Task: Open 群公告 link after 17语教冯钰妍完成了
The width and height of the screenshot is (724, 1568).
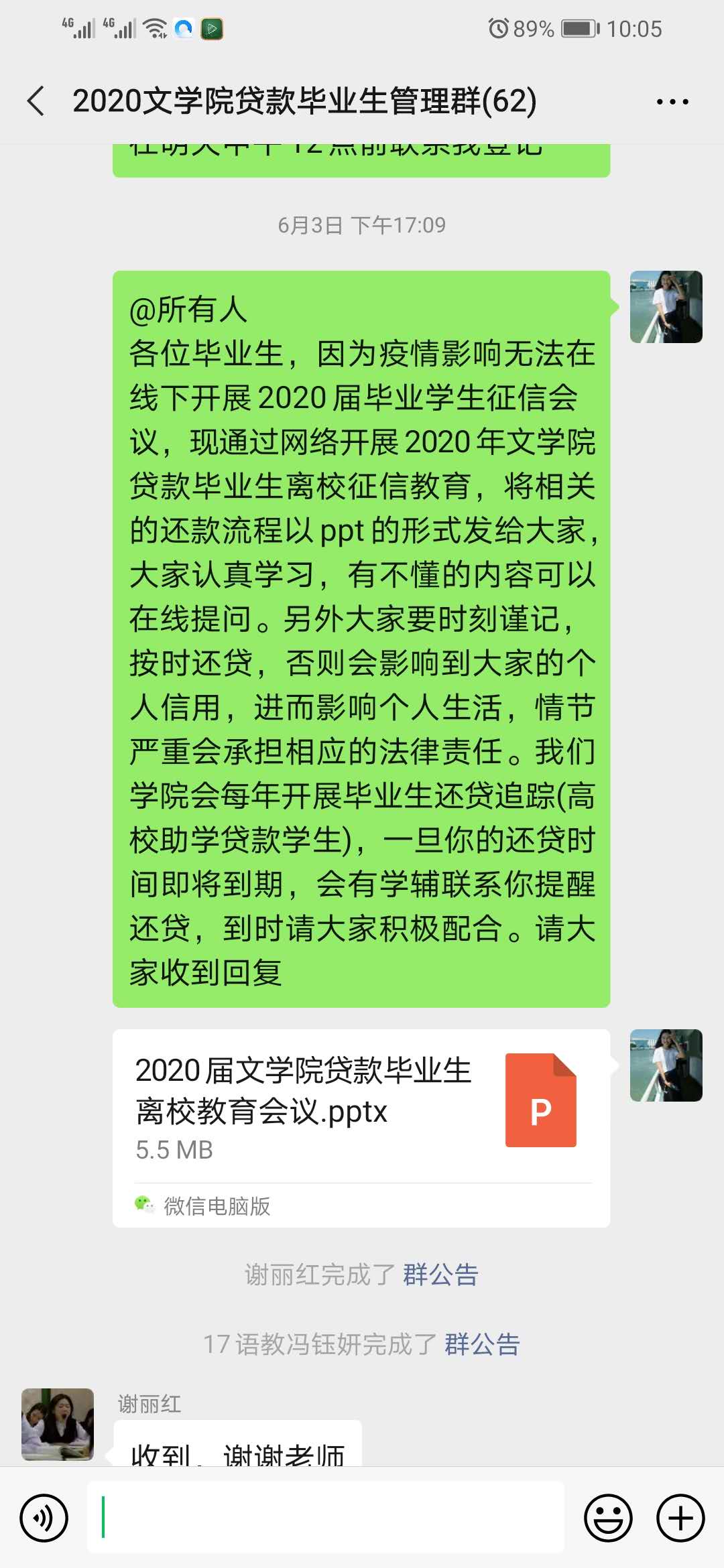Action: pos(482,1344)
